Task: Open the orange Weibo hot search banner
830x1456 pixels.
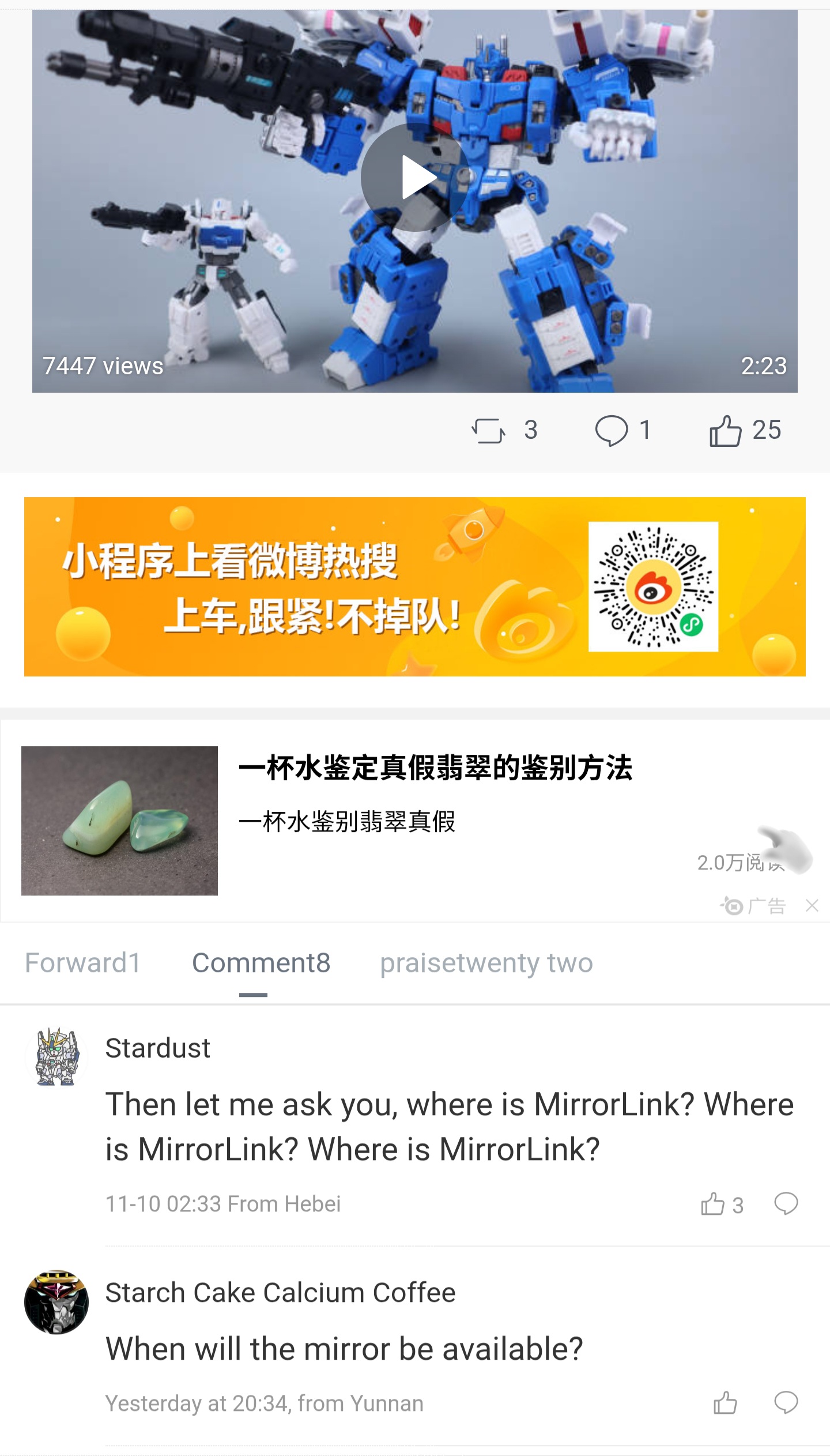Action: 415,586
